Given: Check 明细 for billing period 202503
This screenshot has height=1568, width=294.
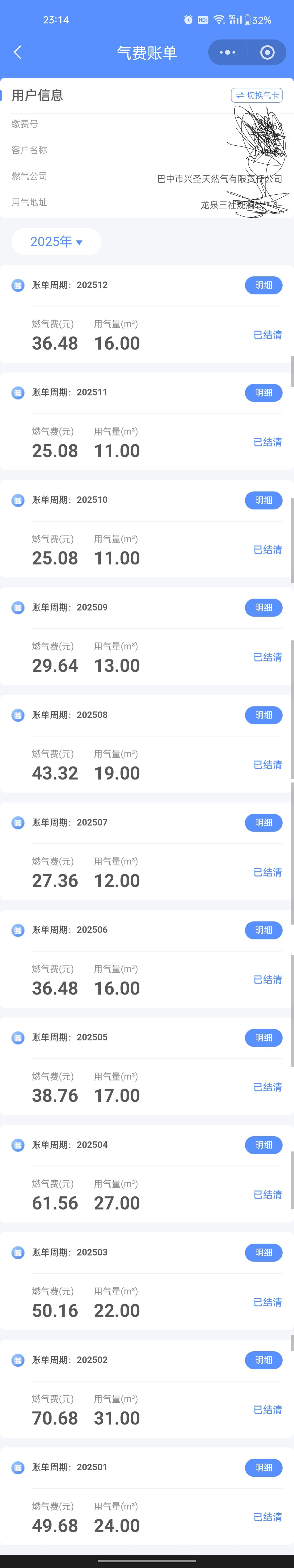Looking at the screenshot, I should pyautogui.click(x=264, y=1252).
